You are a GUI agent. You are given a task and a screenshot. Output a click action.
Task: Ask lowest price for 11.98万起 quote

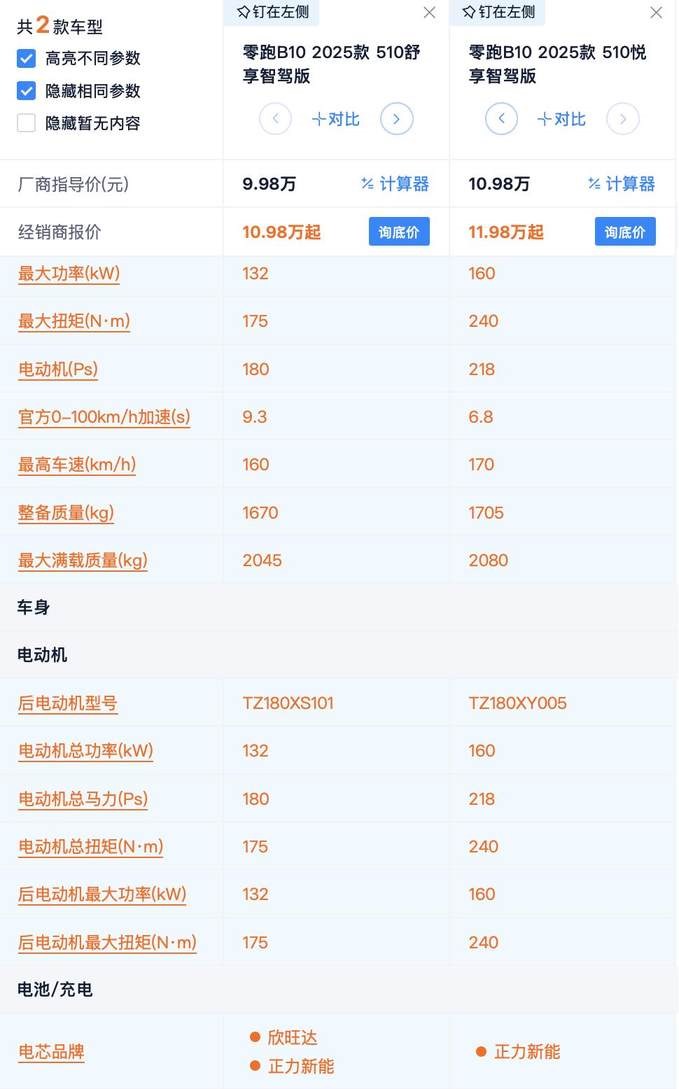click(x=625, y=232)
